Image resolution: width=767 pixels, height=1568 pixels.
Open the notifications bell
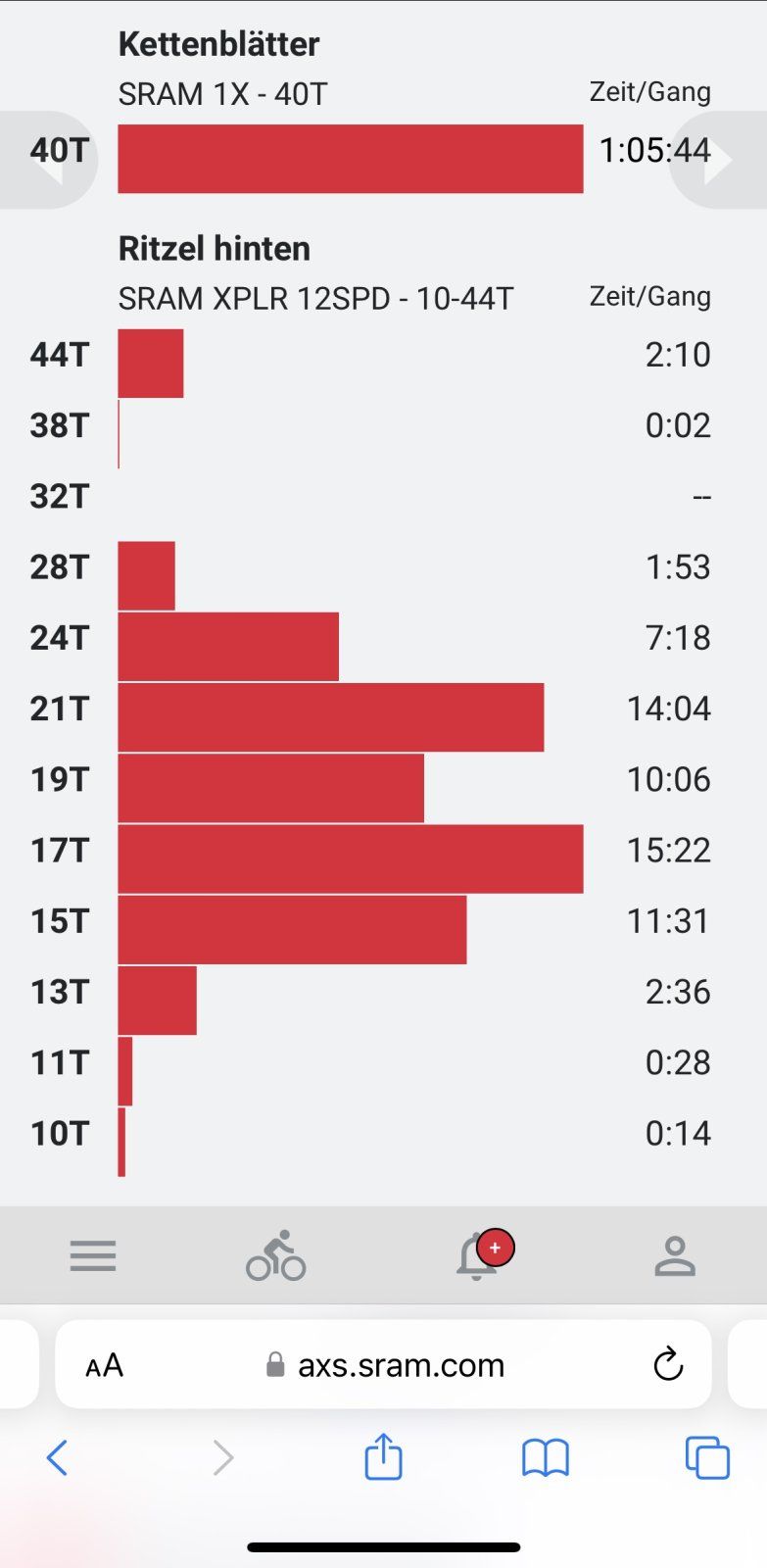point(479,1256)
